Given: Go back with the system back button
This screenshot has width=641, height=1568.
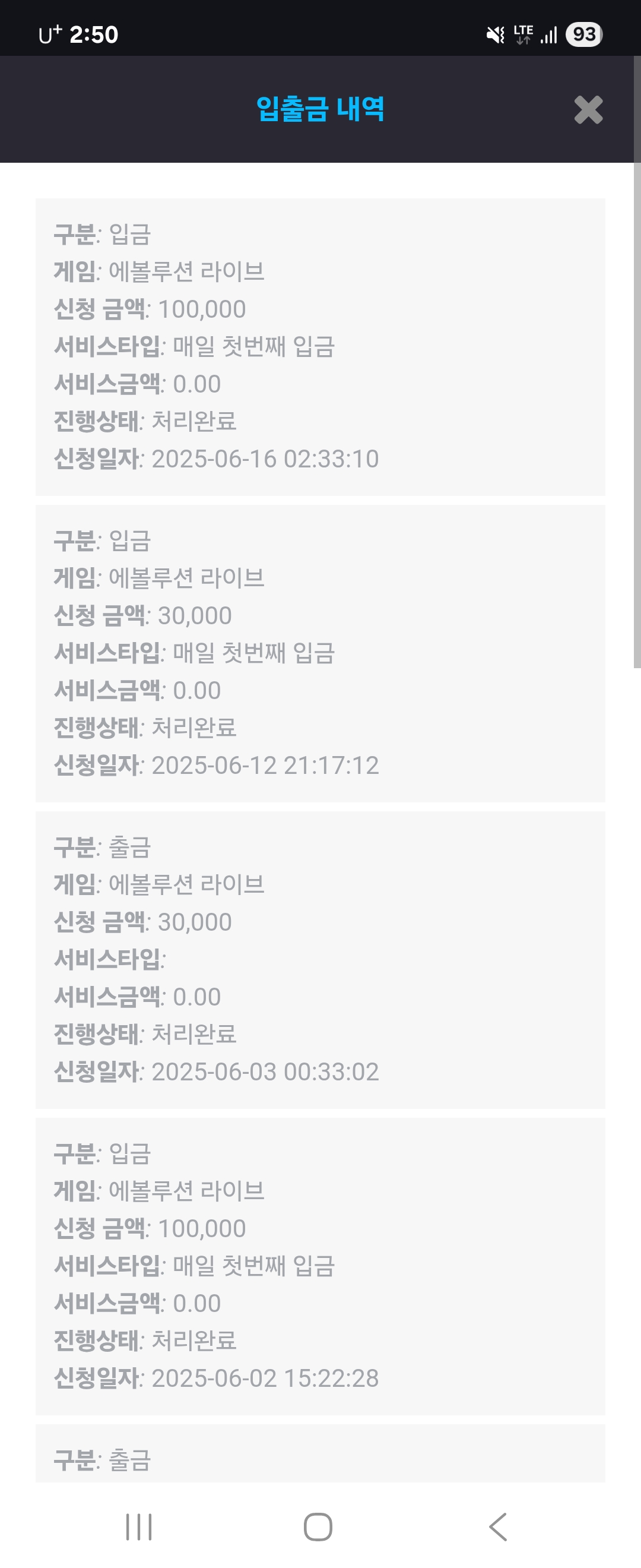Looking at the screenshot, I should 498,1526.
